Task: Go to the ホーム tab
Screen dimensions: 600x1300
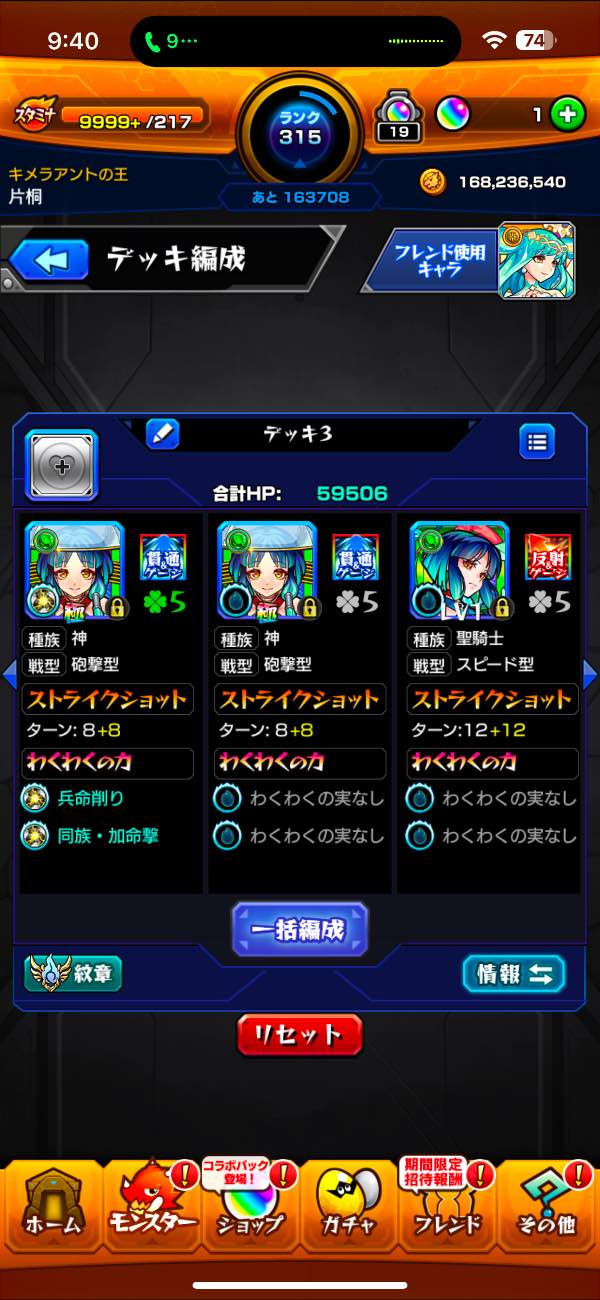Action: pos(50,1205)
